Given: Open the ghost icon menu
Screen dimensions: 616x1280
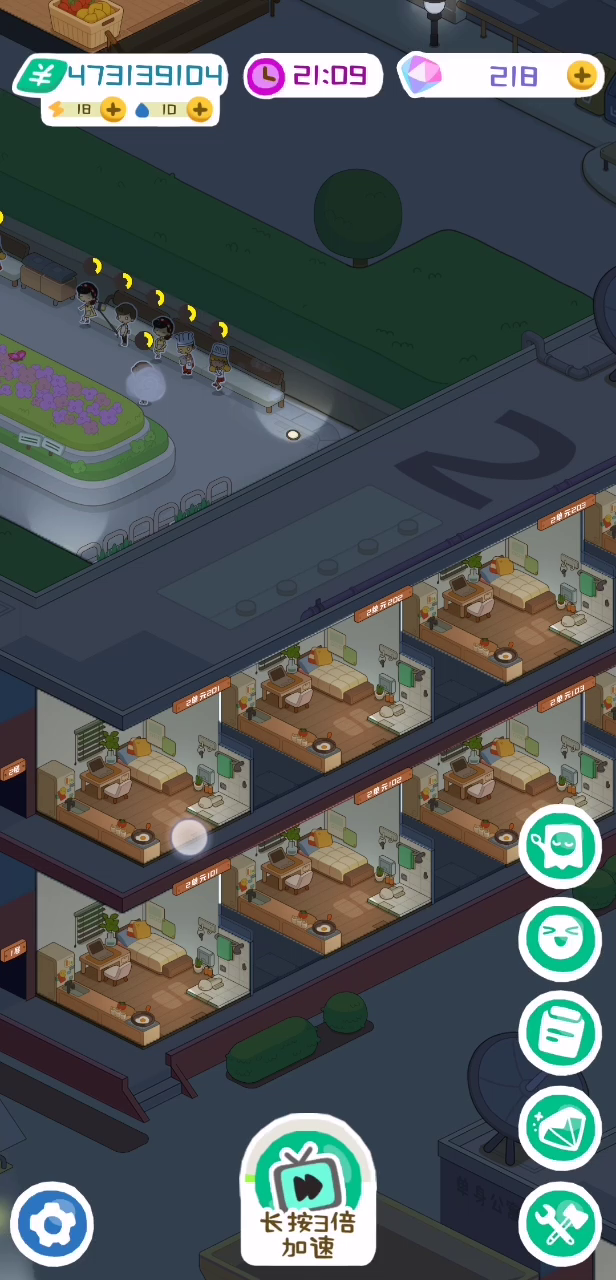Looking at the screenshot, I should point(560,847).
